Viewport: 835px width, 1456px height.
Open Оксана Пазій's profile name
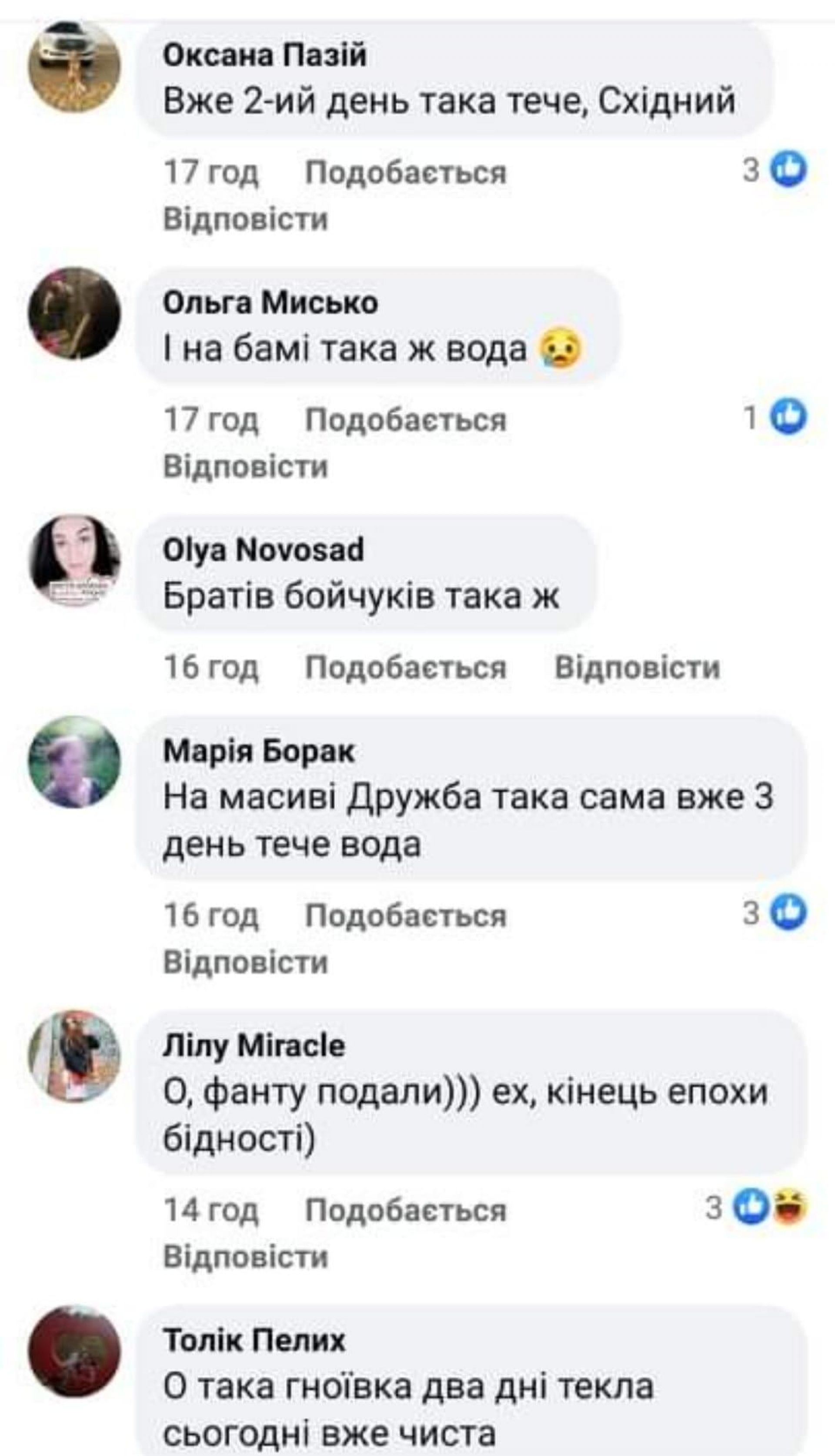click(x=264, y=56)
